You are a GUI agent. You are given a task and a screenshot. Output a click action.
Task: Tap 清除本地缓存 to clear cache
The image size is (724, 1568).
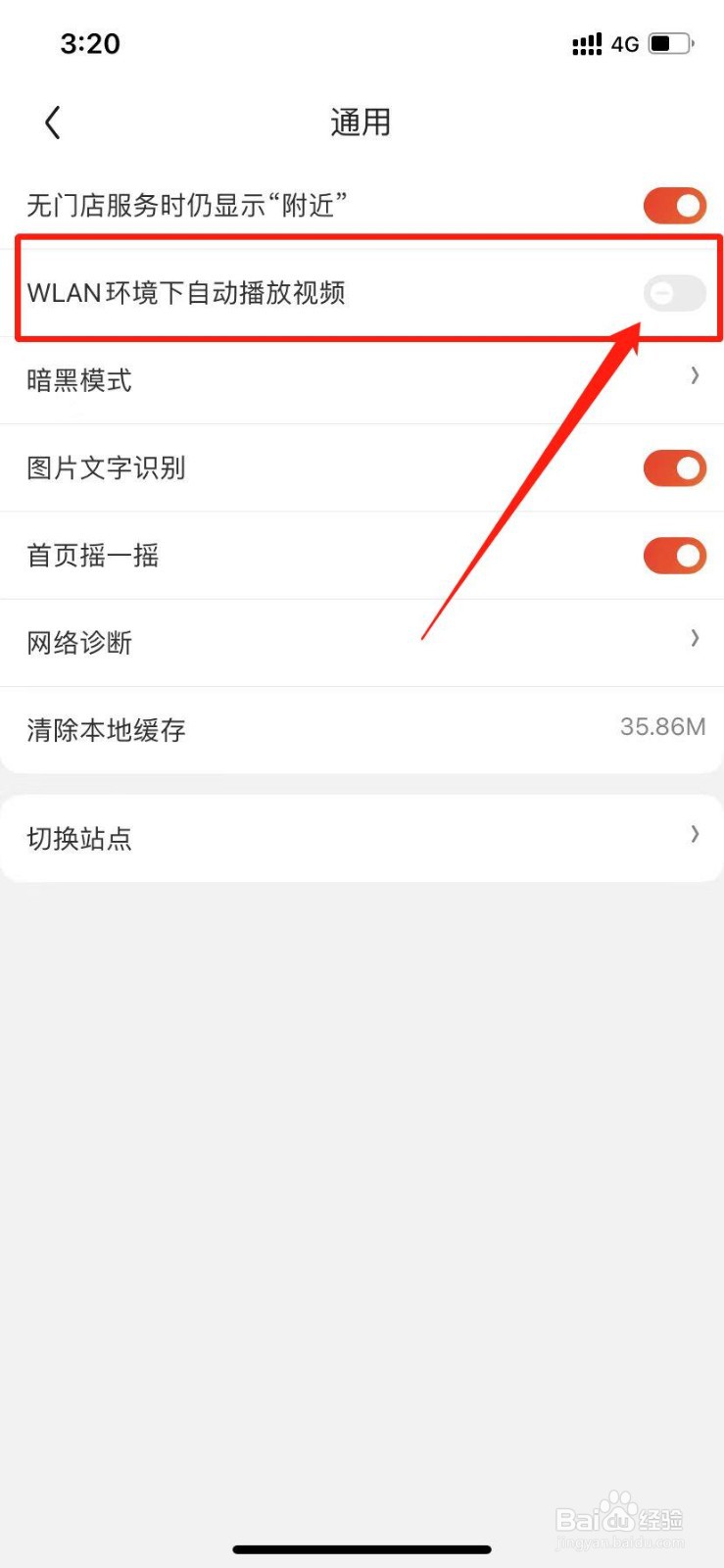(104, 730)
